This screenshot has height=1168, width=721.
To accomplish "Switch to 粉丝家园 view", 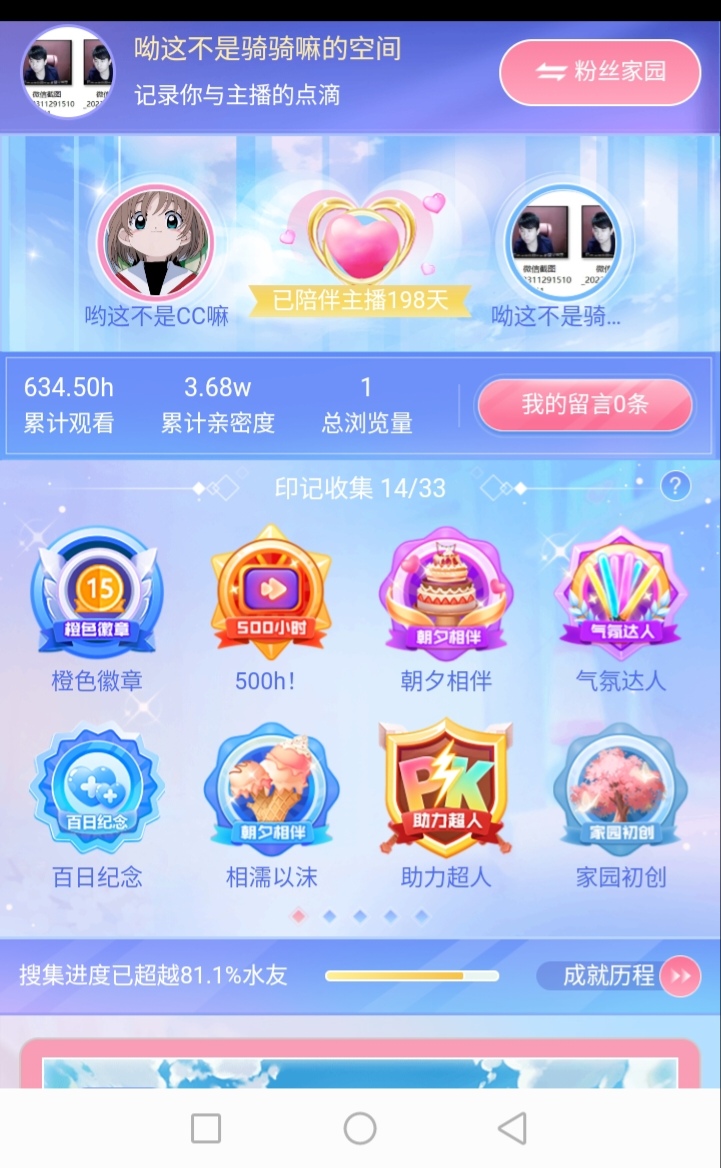I will click(x=600, y=72).
